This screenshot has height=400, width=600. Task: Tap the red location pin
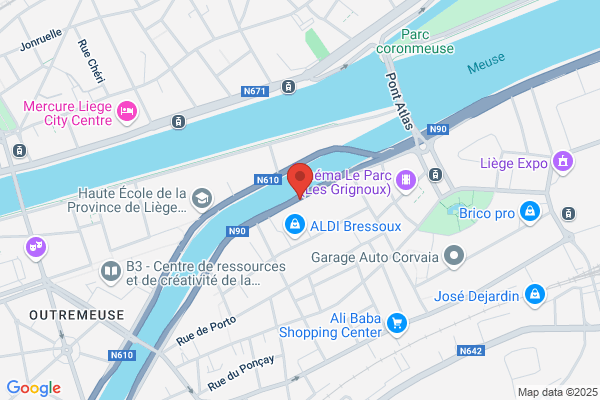pyautogui.click(x=300, y=180)
